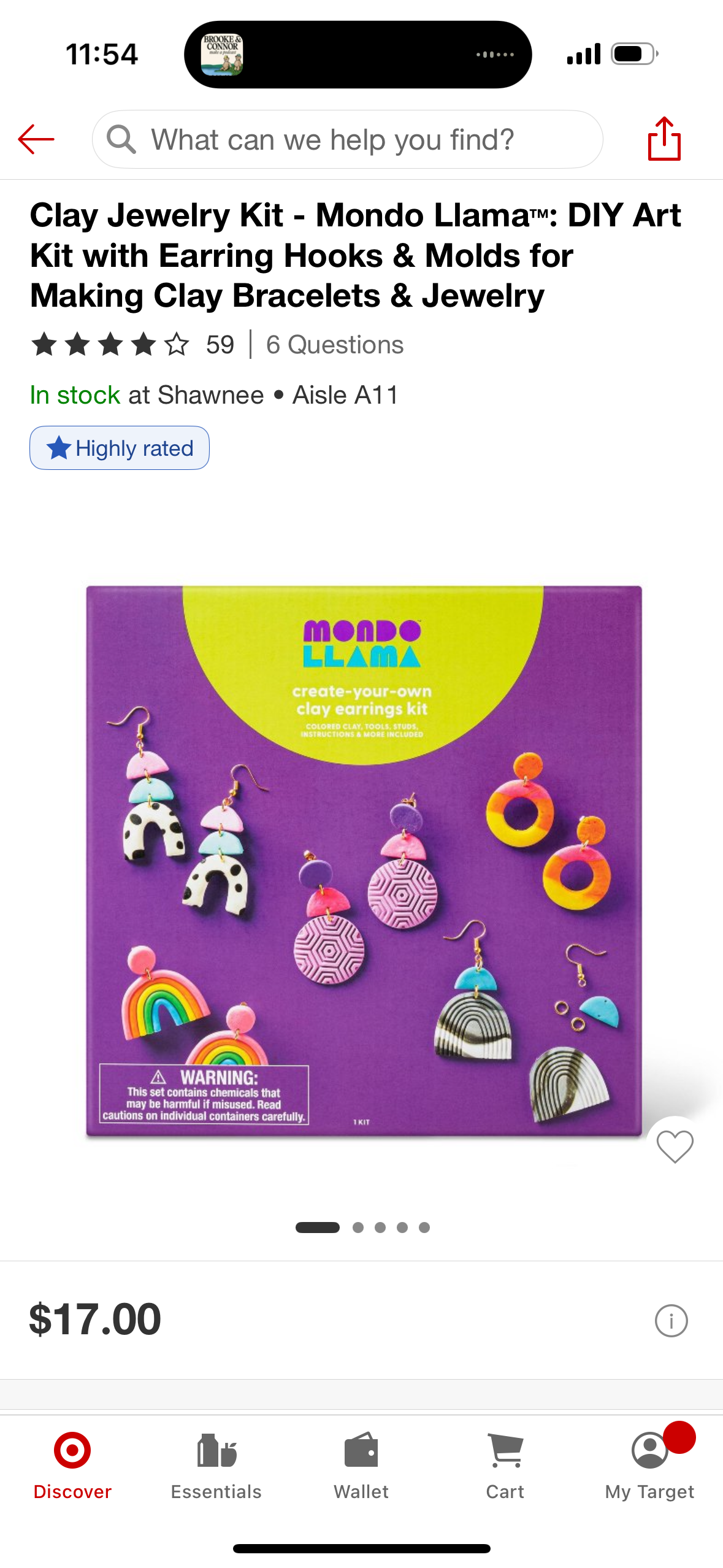Tap the image carousel page indicator dots
This screenshot has width=723, height=1568.
pos(363,1227)
